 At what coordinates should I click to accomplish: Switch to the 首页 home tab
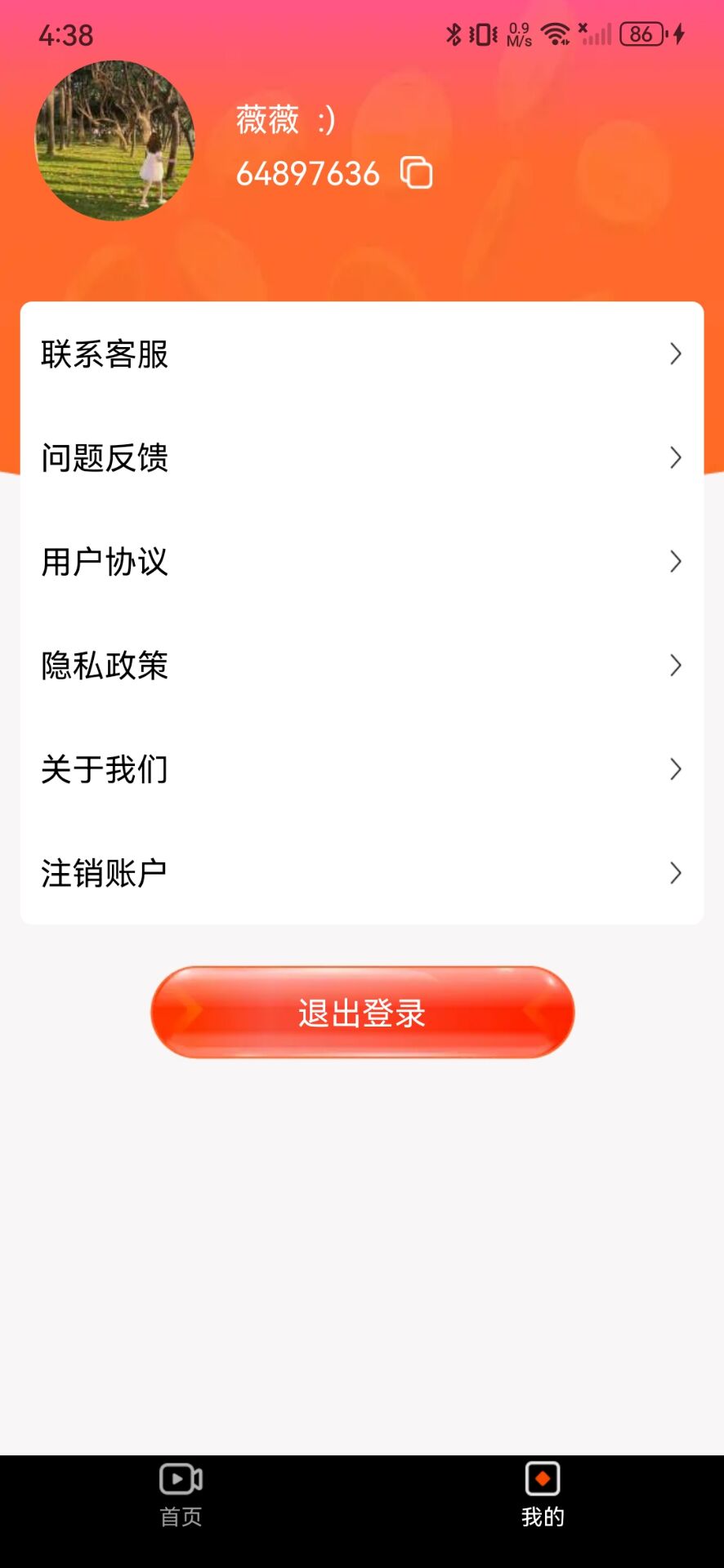(x=181, y=1494)
